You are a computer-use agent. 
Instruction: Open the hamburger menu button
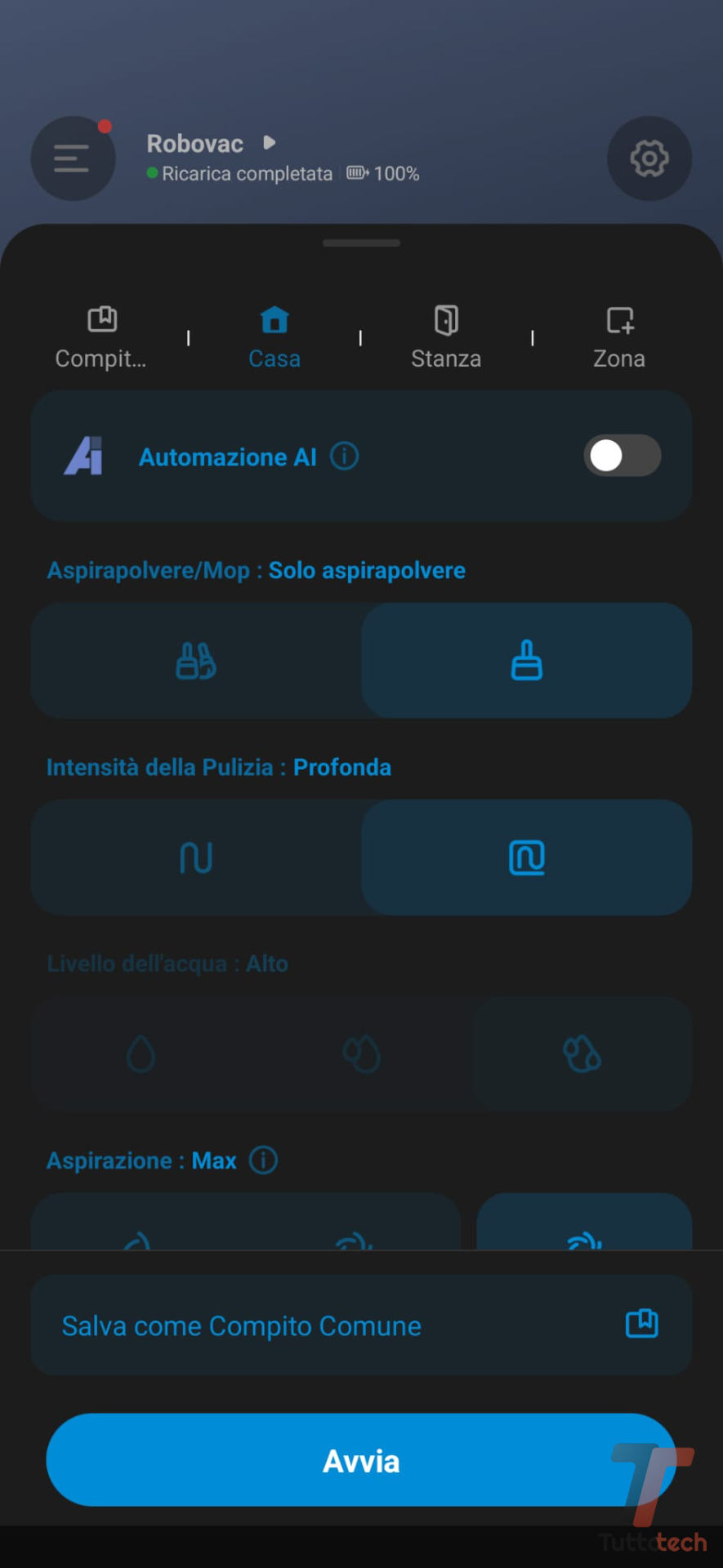(x=73, y=158)
